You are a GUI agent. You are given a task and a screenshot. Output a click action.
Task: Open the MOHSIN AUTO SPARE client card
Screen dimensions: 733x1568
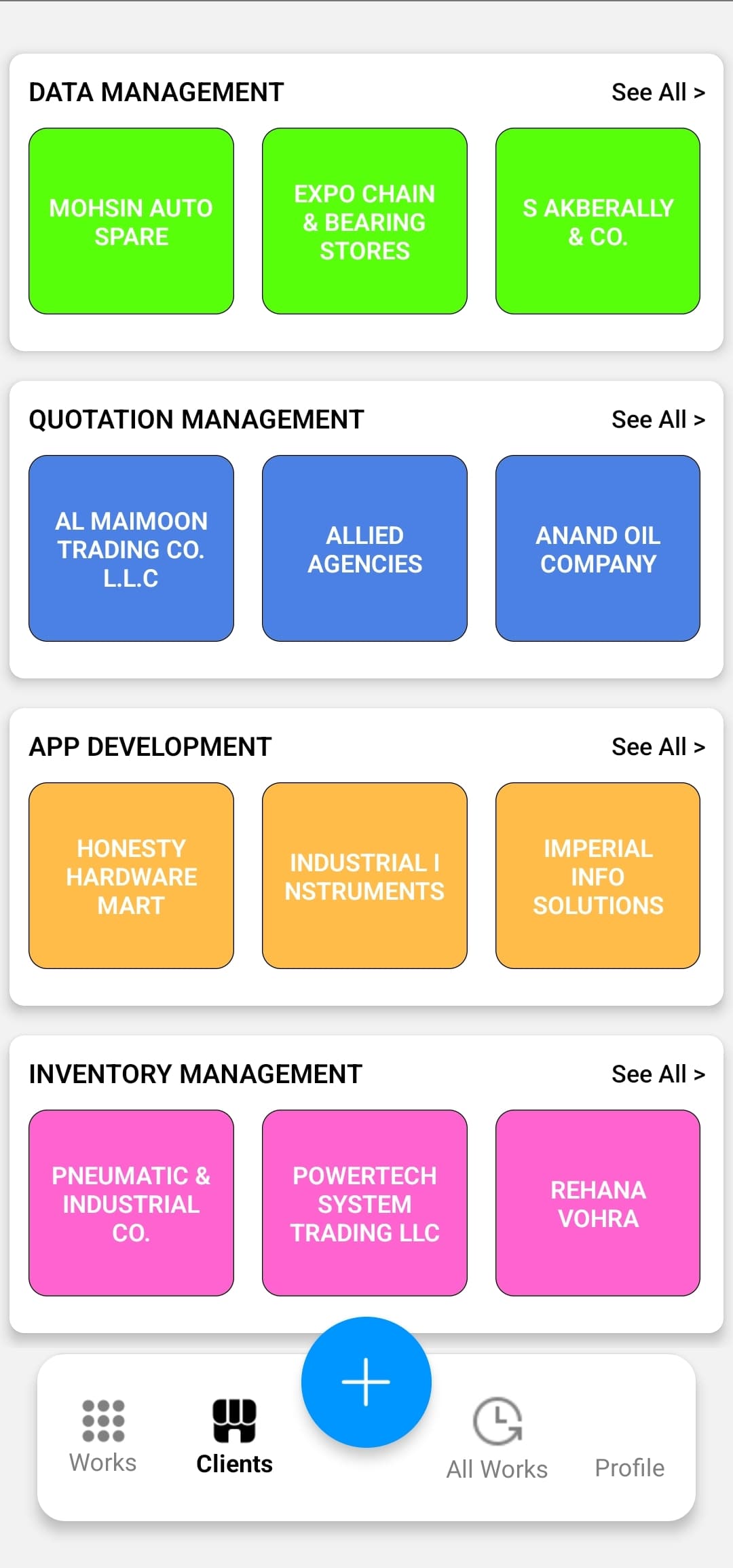(x=131, y=221)
